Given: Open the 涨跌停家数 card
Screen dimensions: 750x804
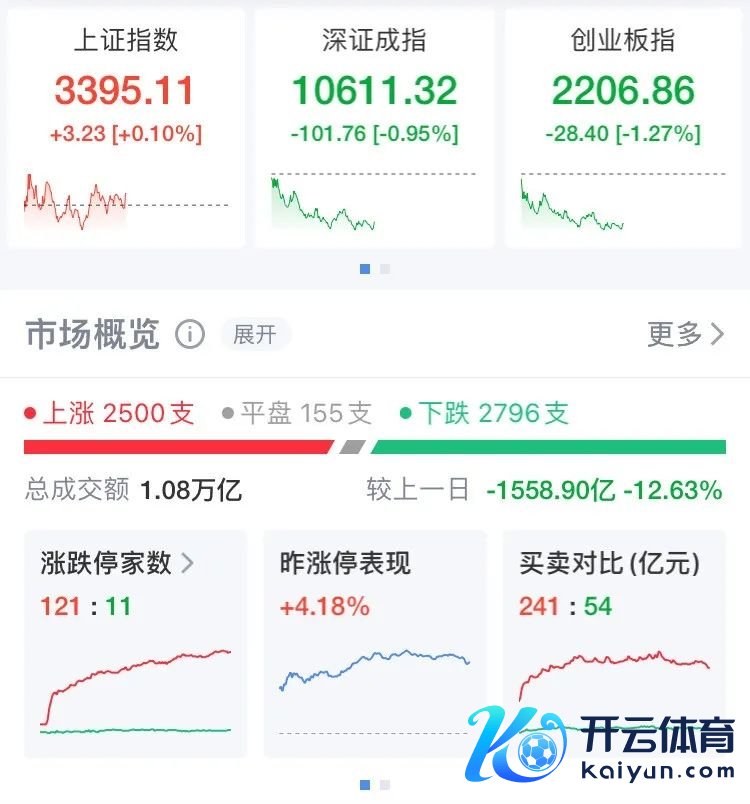Looking at the screenshot, I should pyautogui.click(x=135, y=642).
